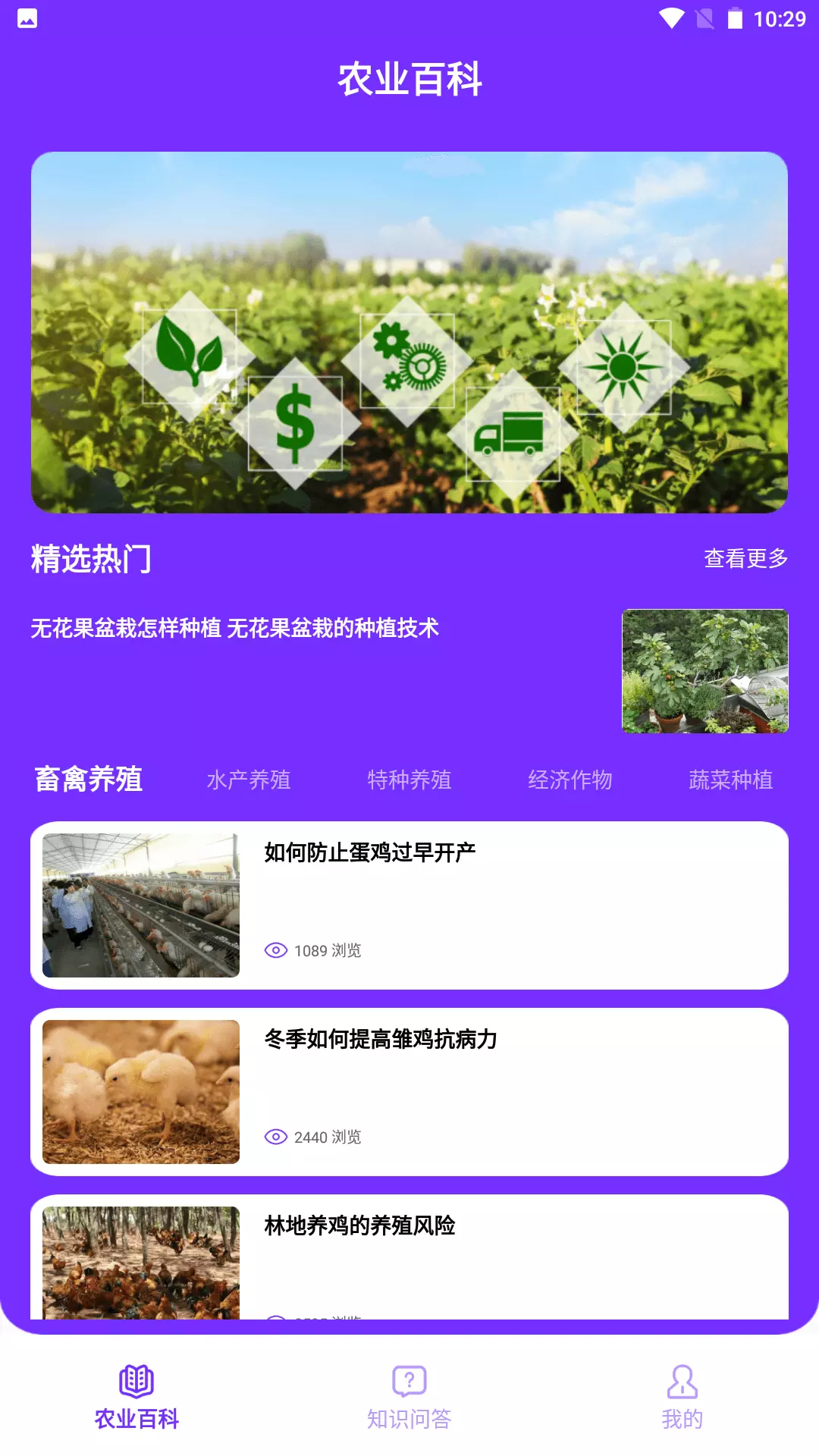Open the 我的 profile tab
The width and height of the screenshot is (819, 1456).
(682, 1398)
